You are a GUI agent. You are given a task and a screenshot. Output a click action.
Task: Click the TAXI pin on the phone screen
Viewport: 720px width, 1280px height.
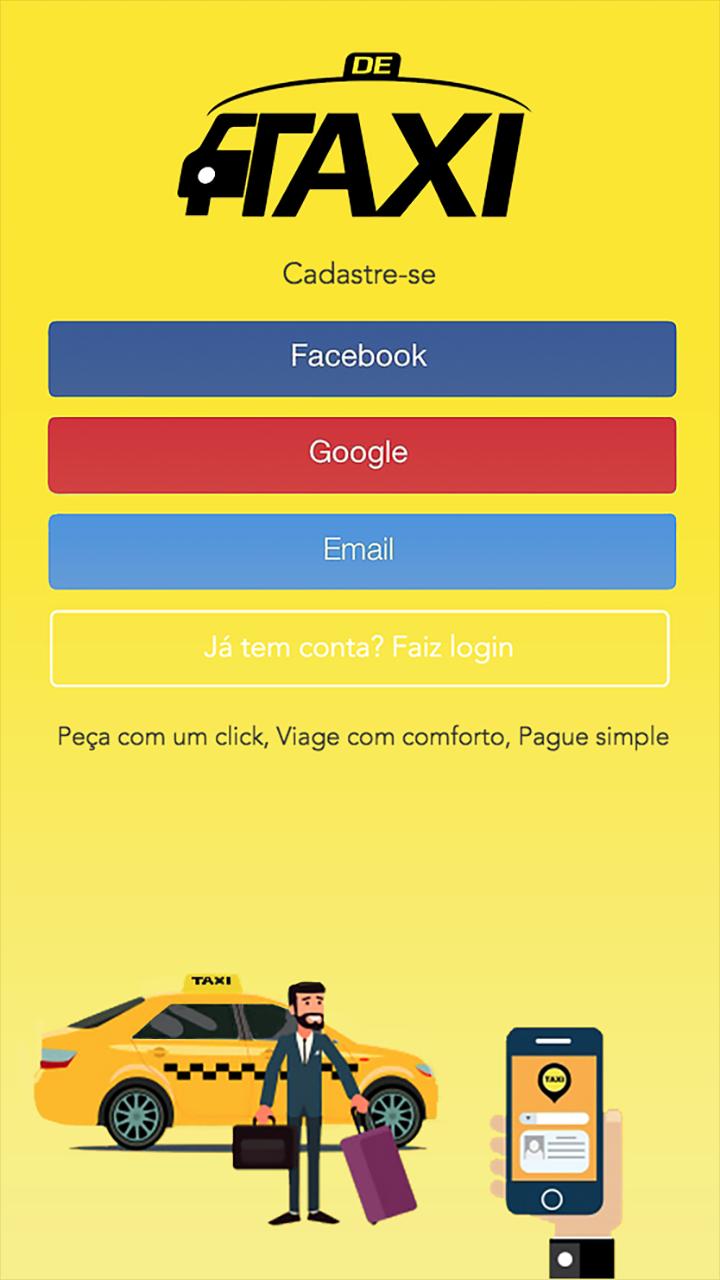coord(555,1080)
